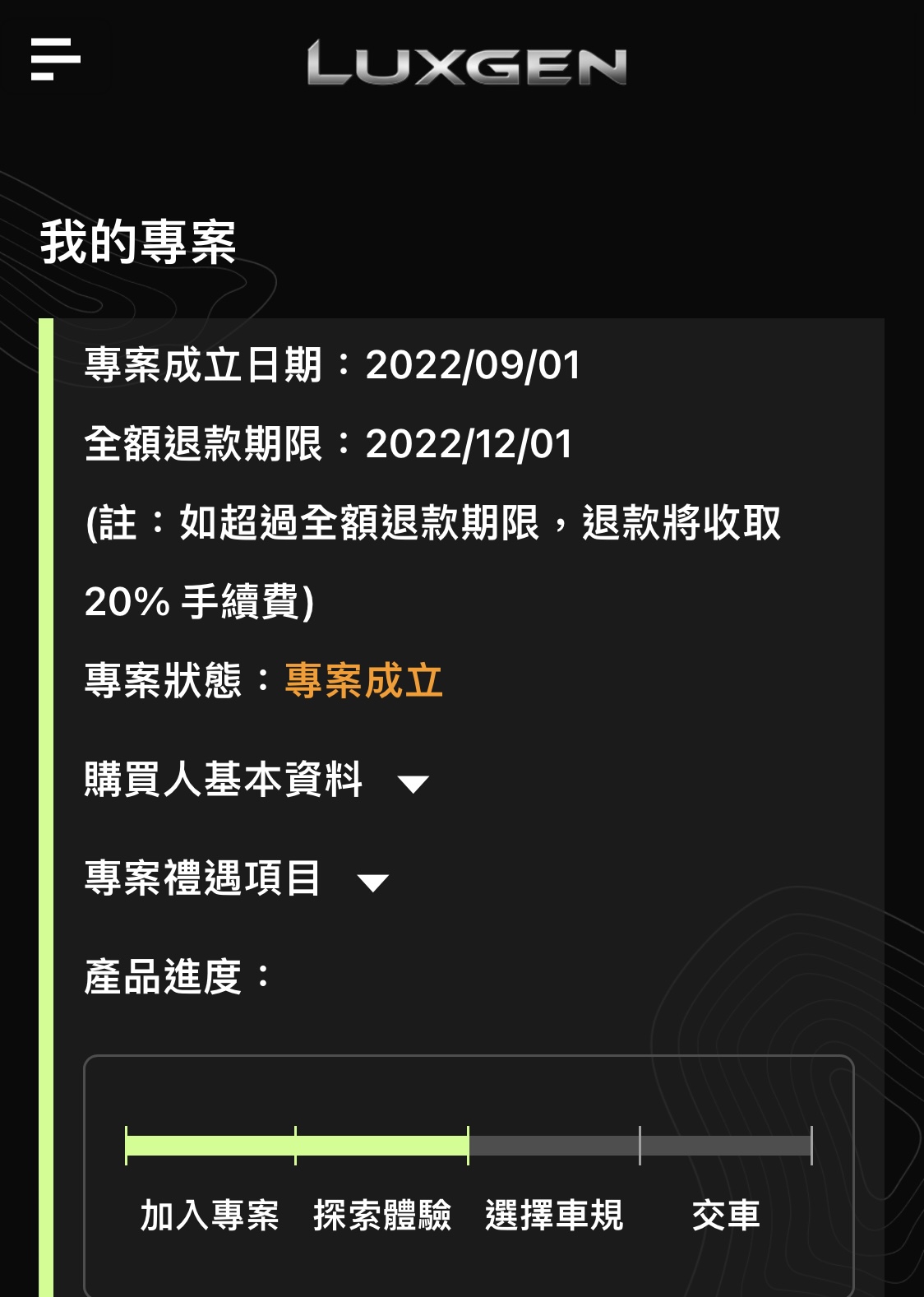This screenshot has width=924, height=1297.
Task: Open the hamburger menu
Action: pyautogui.click(x=55, y=59)
